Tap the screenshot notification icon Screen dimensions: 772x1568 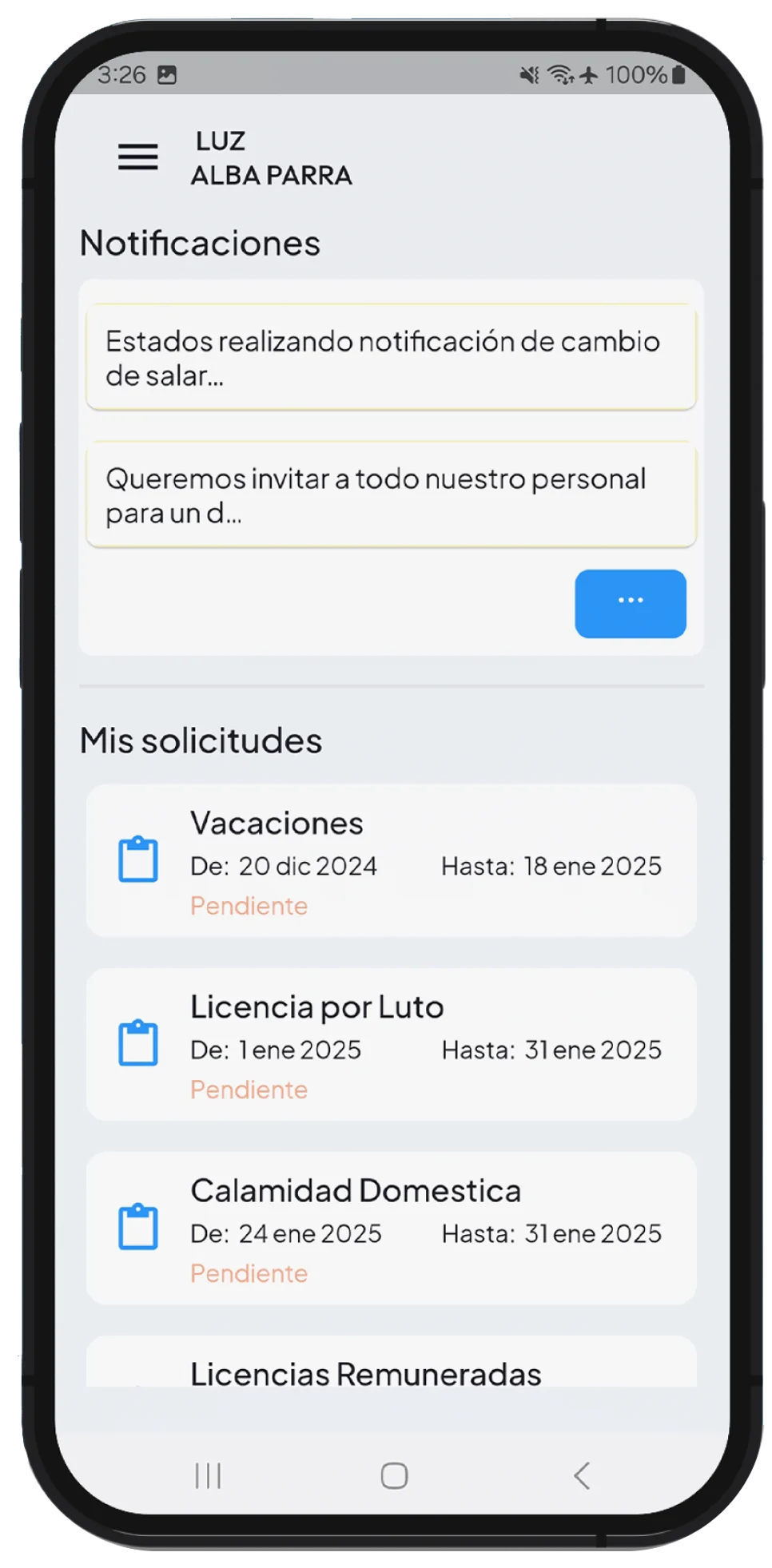(x=167, y=76)
